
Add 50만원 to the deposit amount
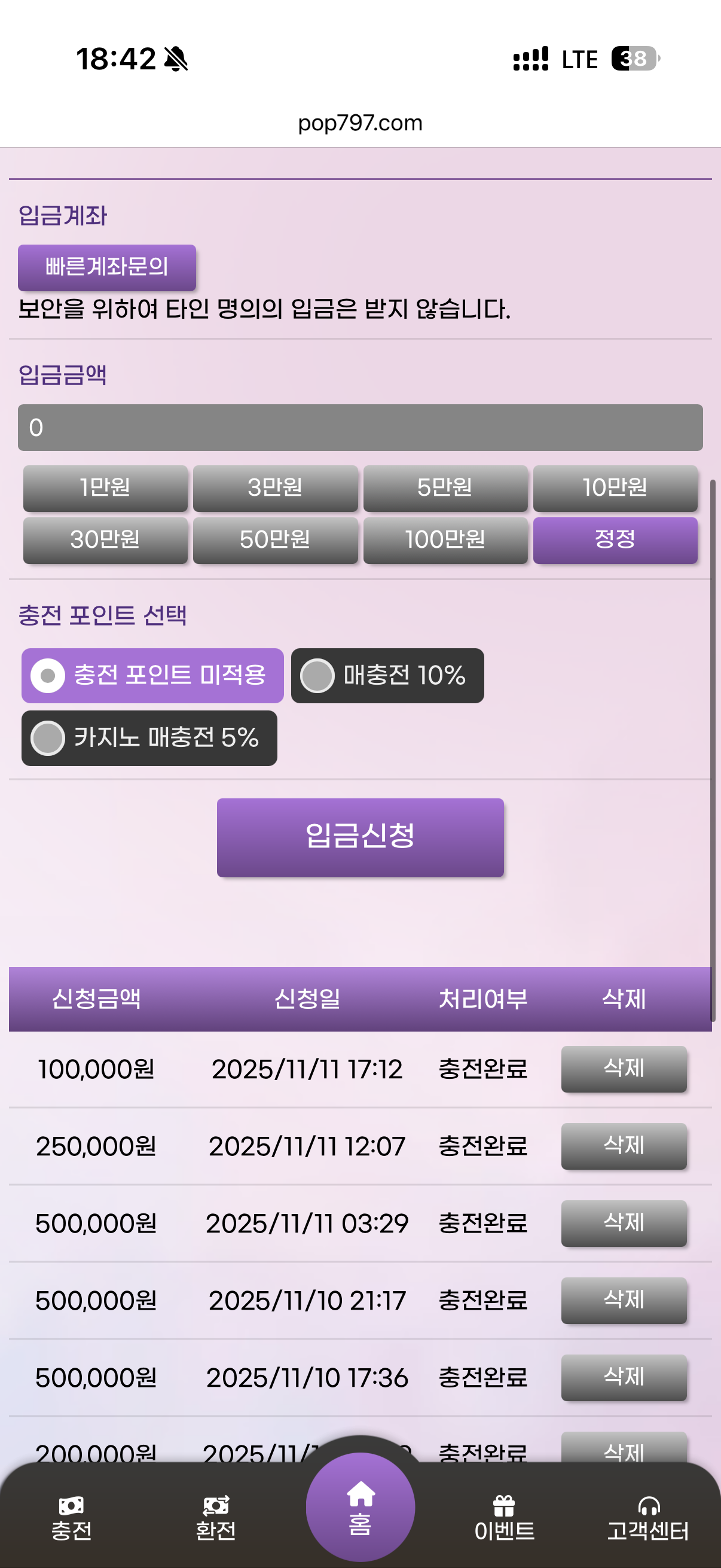pyautogui.click(x=275, y=540)
